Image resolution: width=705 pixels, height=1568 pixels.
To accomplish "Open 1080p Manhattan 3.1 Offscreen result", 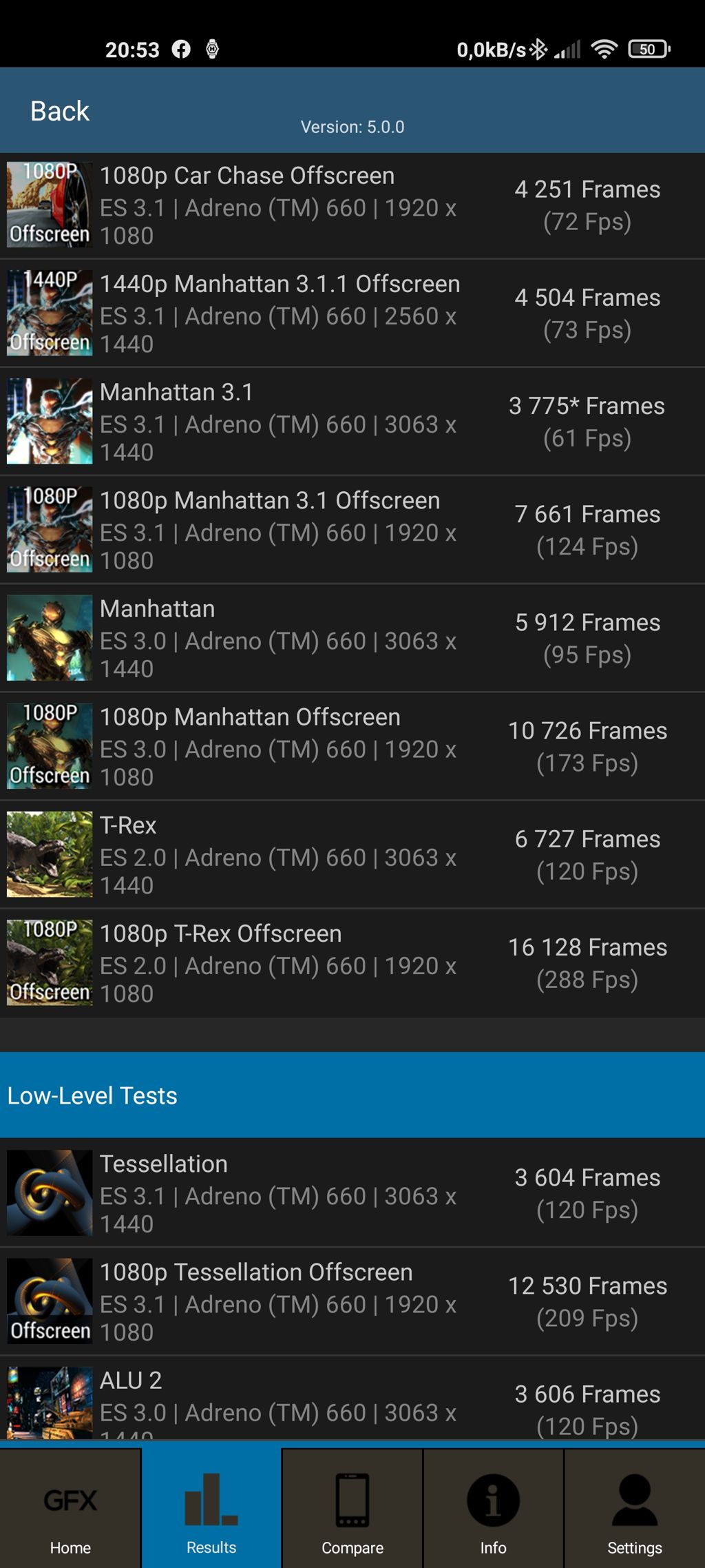I will click(x=352, y=530).
